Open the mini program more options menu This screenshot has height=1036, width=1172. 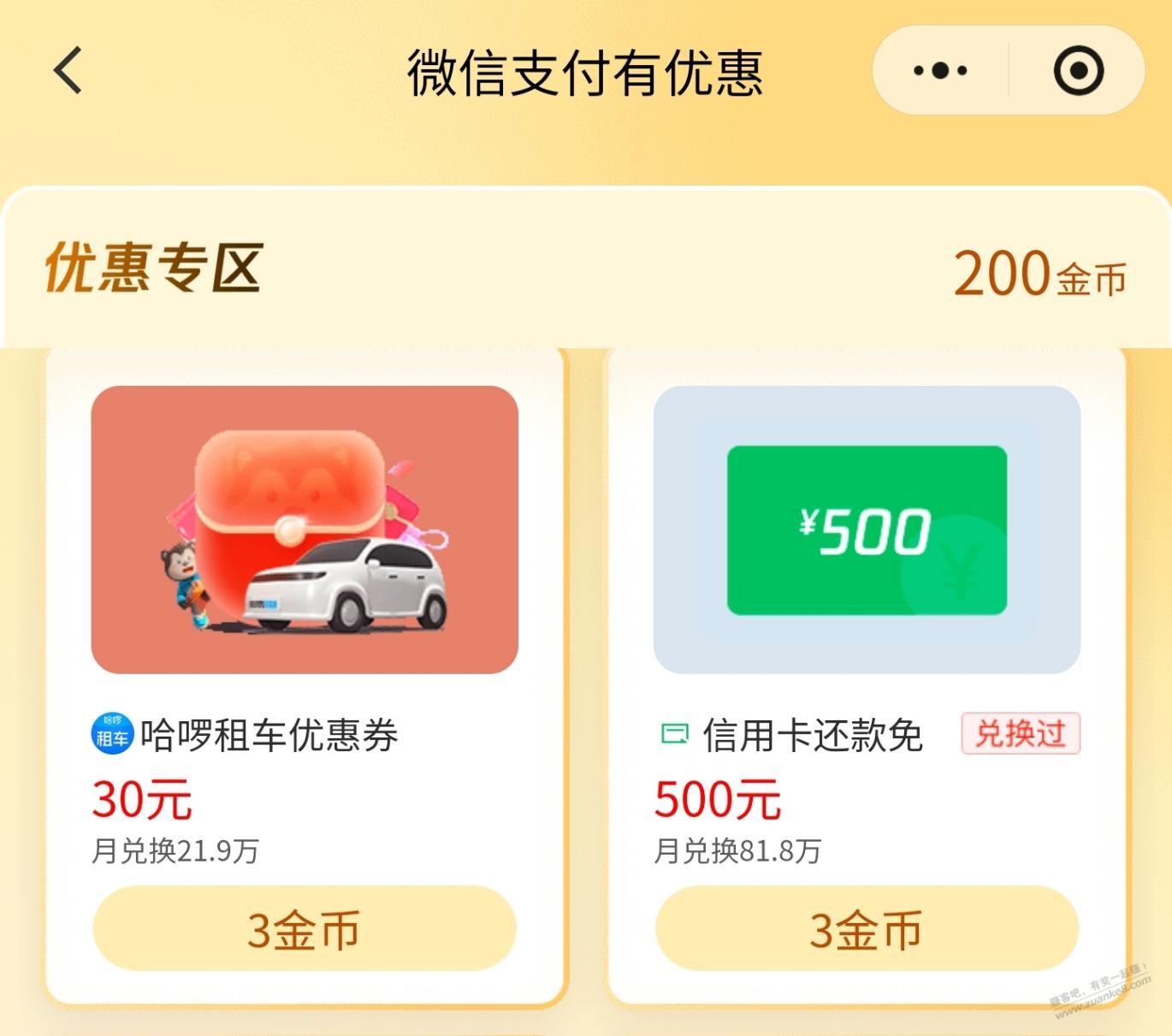[x=940, y=70]
